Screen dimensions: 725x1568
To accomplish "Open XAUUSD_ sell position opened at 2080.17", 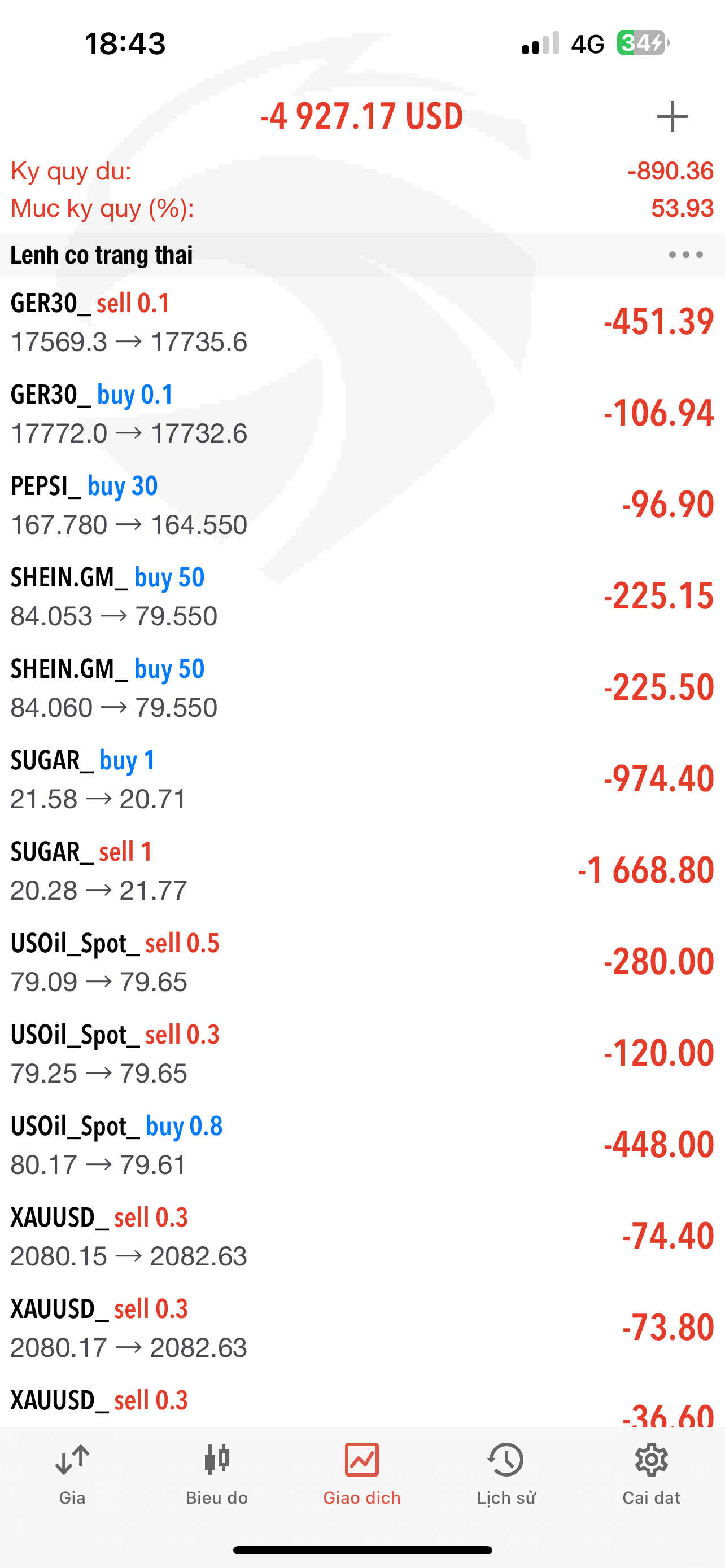I will pyautogui.click(x=362, y=1327).
